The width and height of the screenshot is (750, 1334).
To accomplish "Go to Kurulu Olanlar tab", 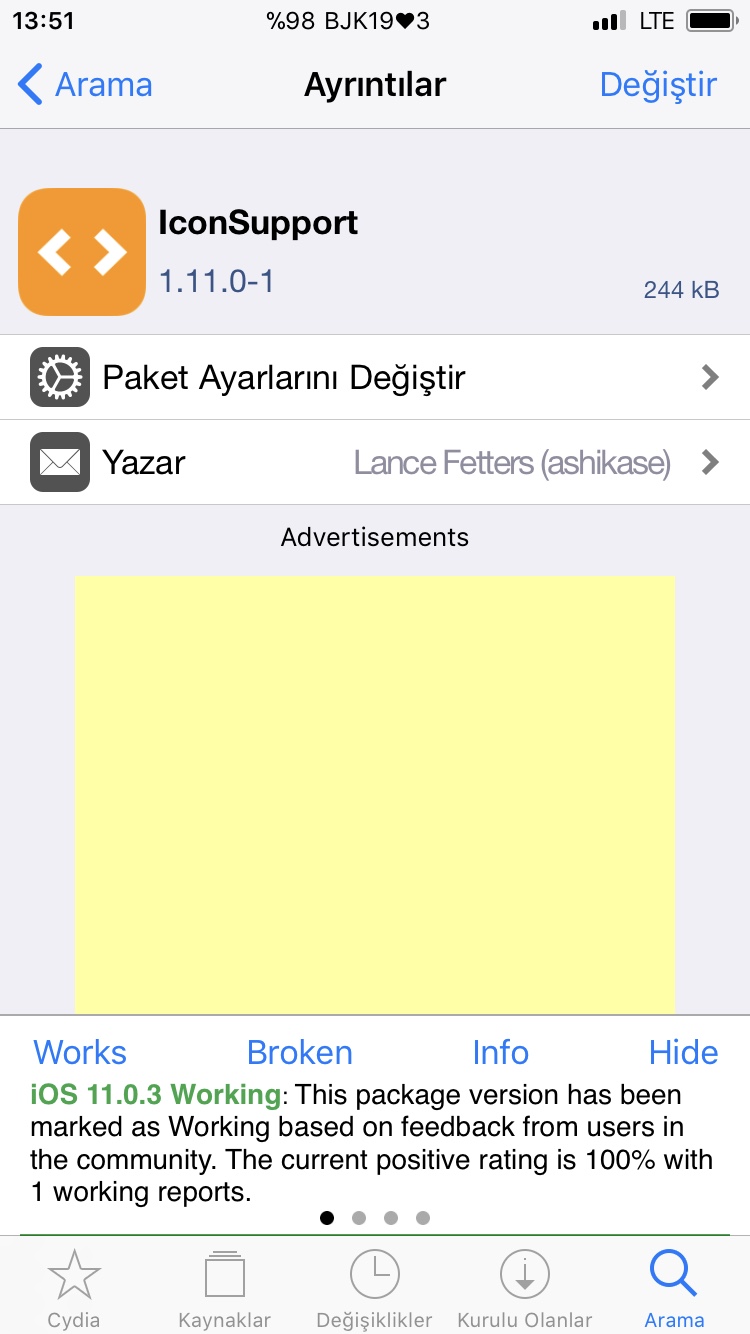I will coord(524,1288).
